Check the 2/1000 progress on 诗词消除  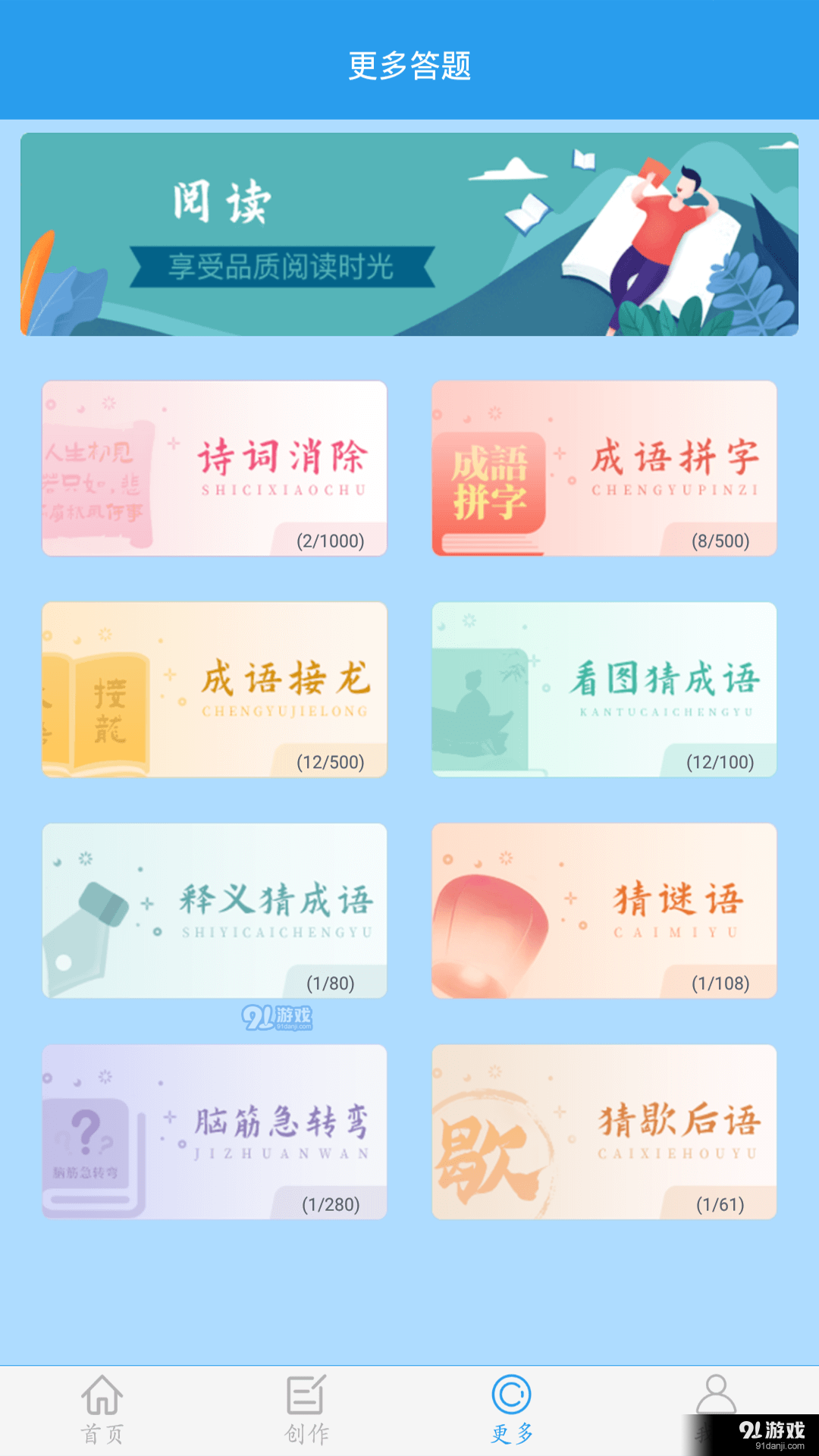click(x=330, y=541)
